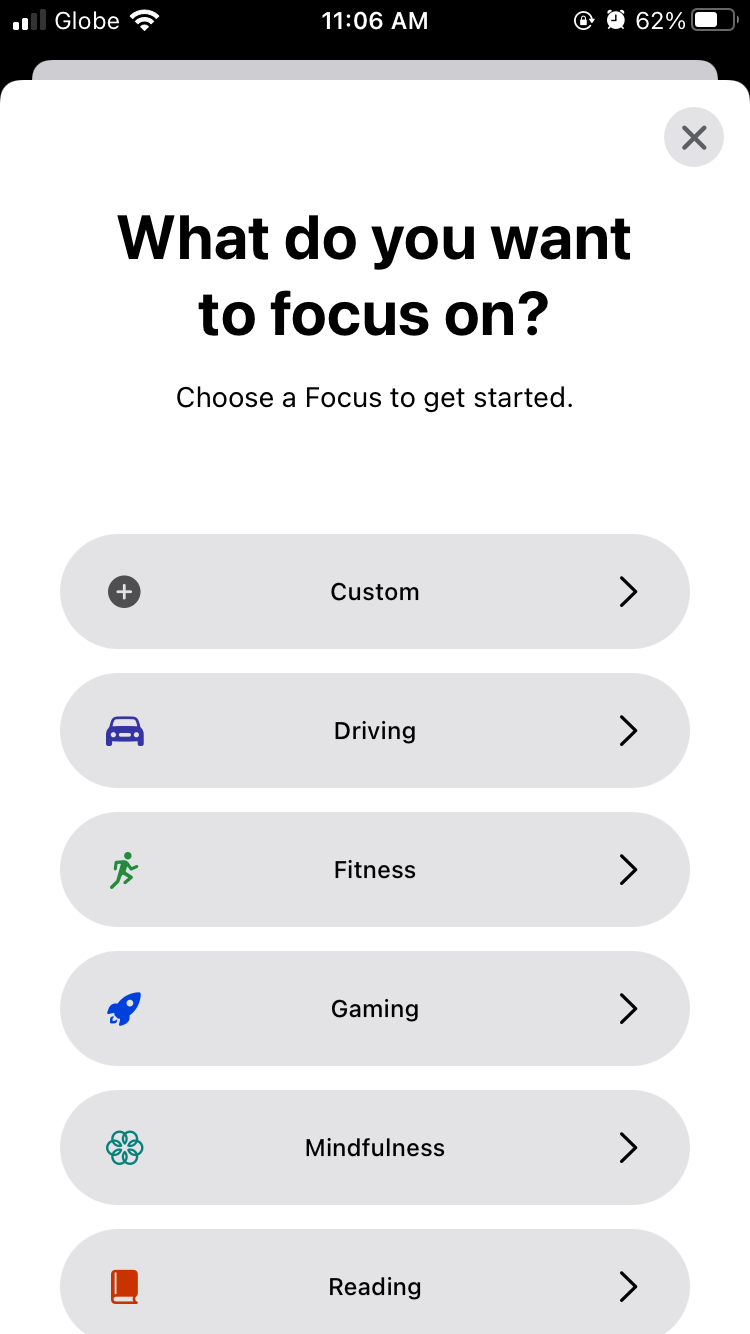Tap the battery icon in status bar

tap(712, 19)
